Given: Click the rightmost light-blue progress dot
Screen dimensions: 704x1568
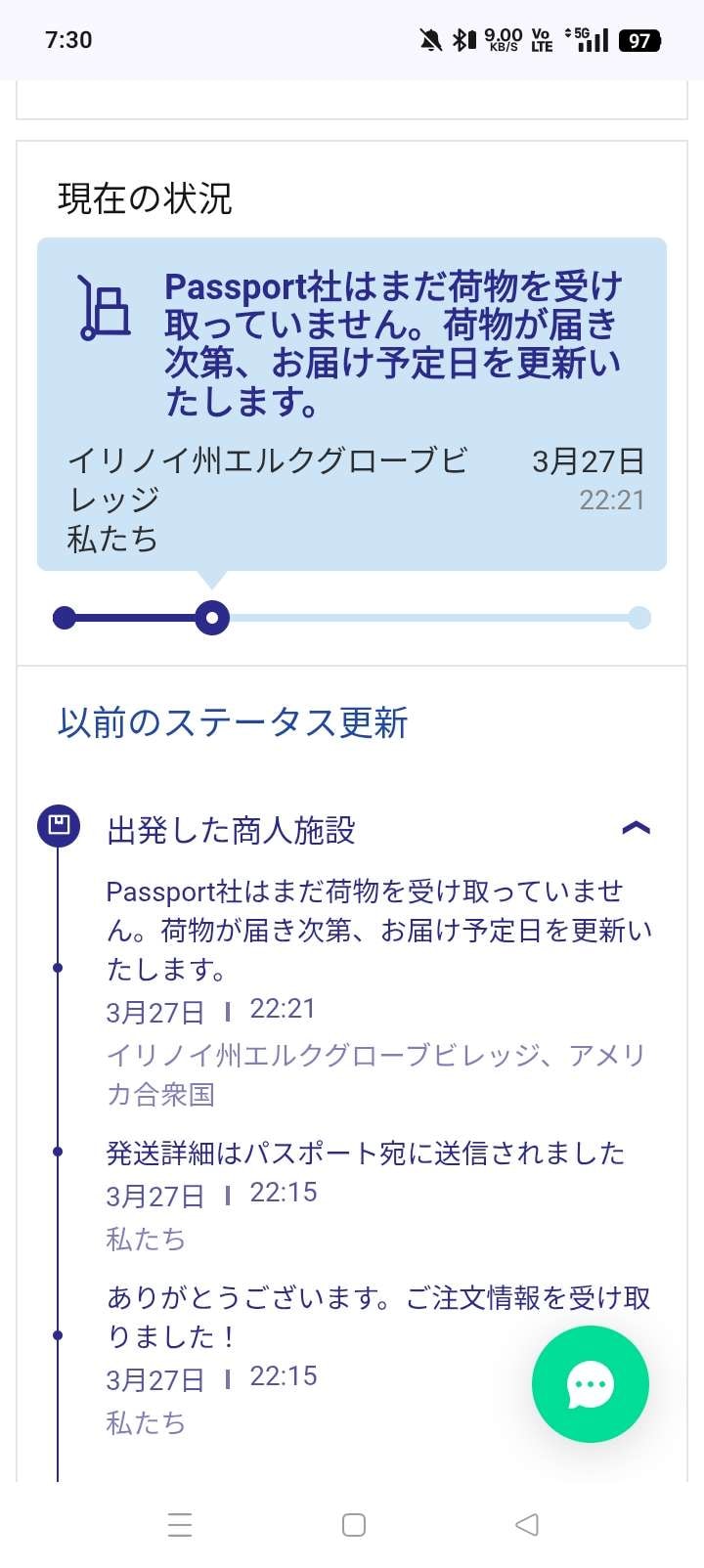Looking at the screenshot, I should pos(638,618).
